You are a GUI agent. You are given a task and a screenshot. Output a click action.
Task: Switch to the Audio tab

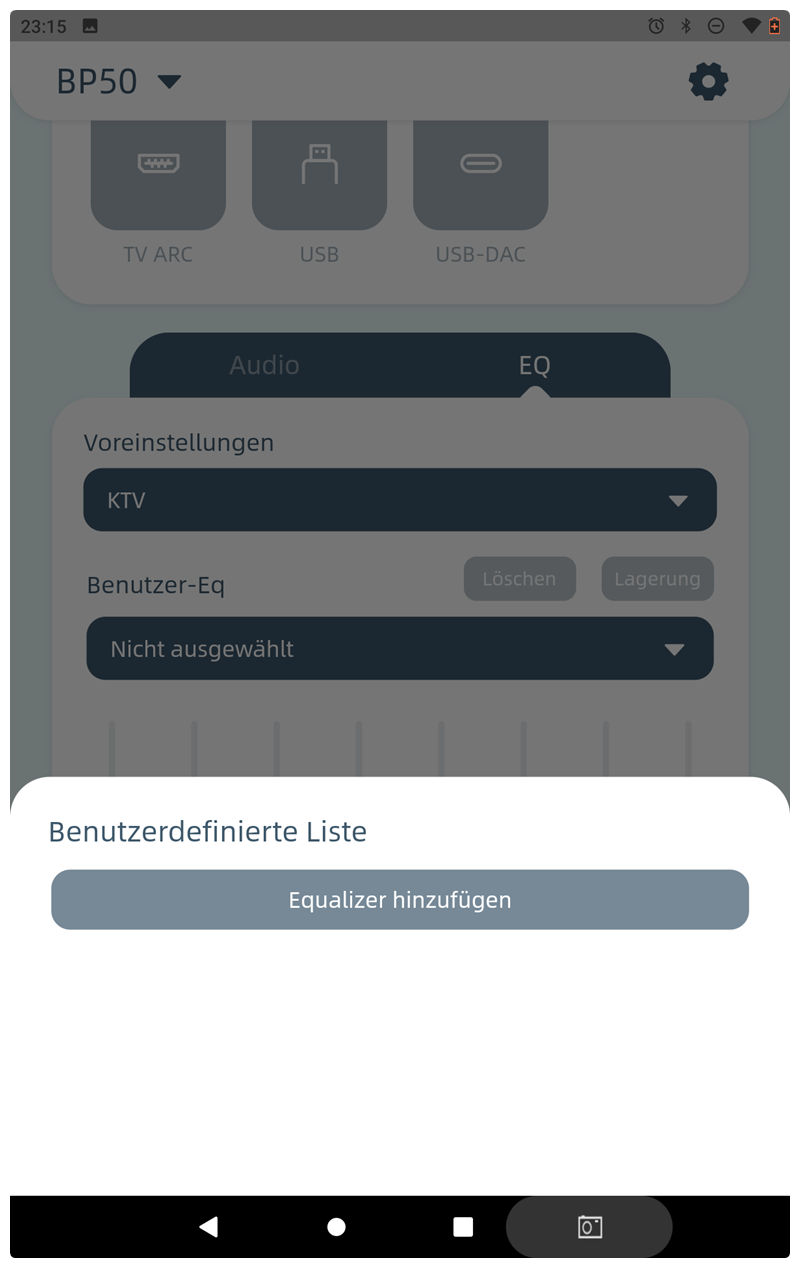click(x=264, y=365)
